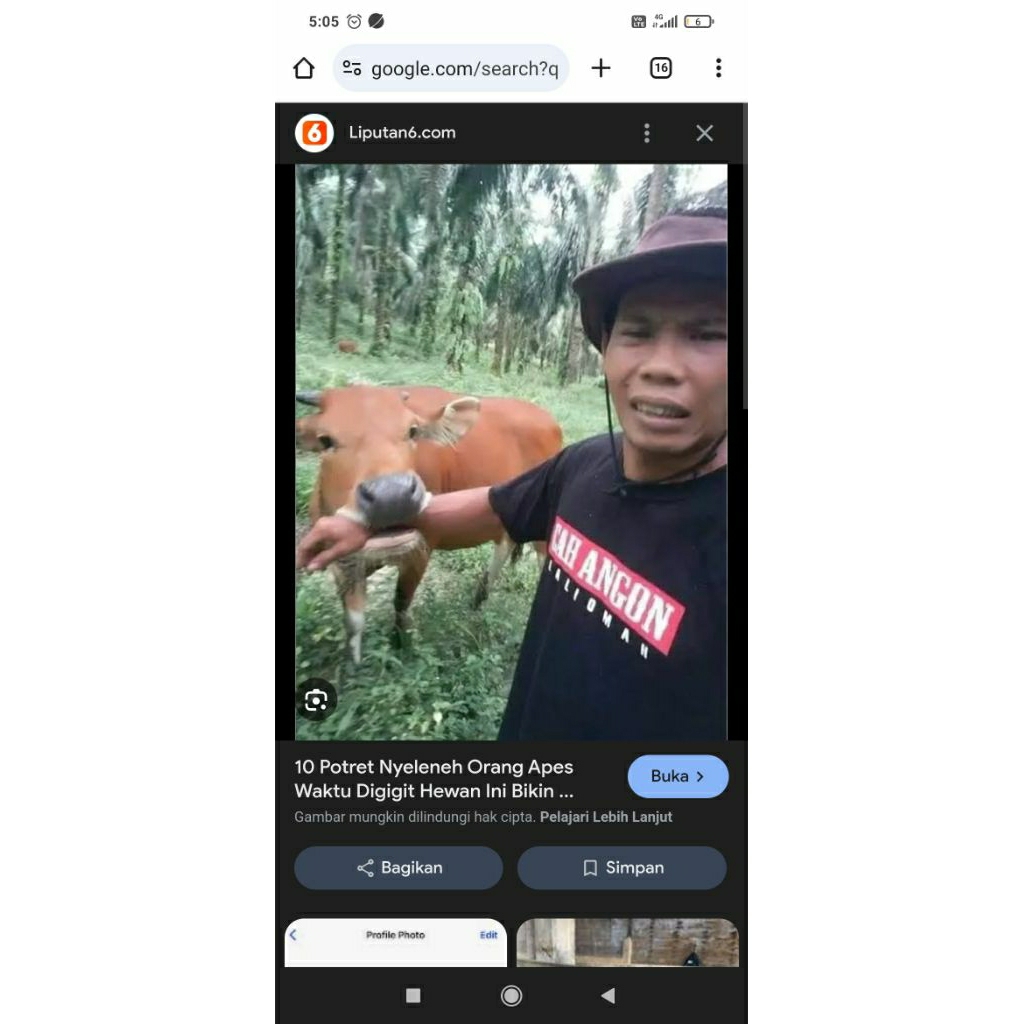Share the image via Bagikan
Viewport: 1024px width, 1024px height.
point(398,868)
